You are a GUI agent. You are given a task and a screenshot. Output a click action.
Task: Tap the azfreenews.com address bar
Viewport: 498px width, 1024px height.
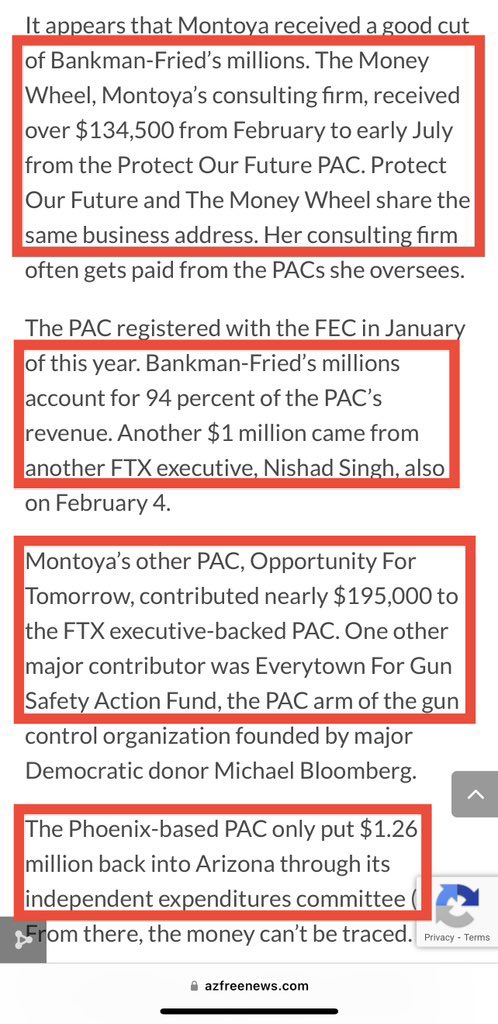[x=249, y=986]
